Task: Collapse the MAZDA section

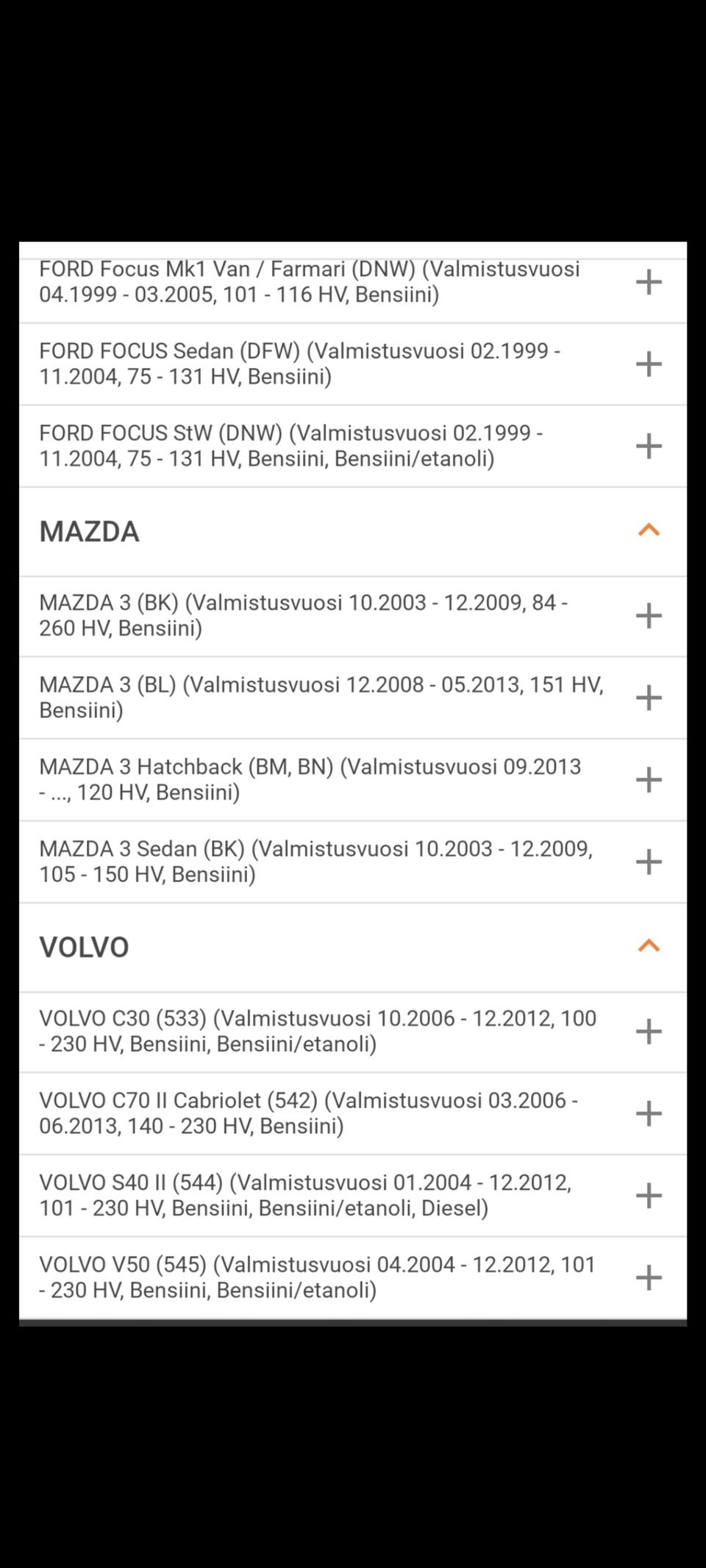Action: 649,531
